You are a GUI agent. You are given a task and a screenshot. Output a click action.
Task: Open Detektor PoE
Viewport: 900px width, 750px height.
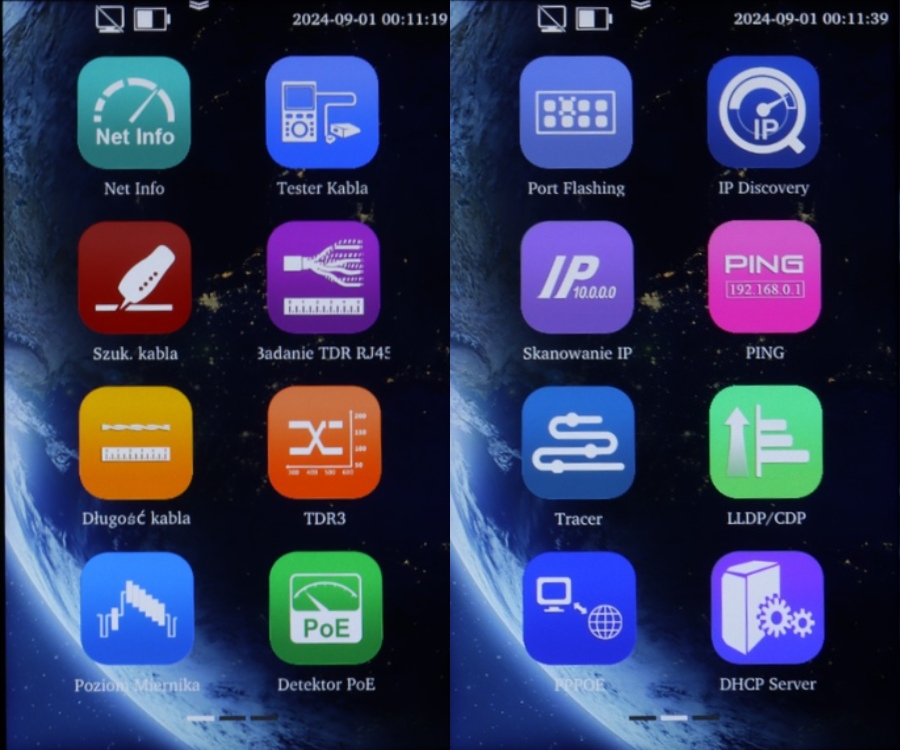tap(326, 608)
